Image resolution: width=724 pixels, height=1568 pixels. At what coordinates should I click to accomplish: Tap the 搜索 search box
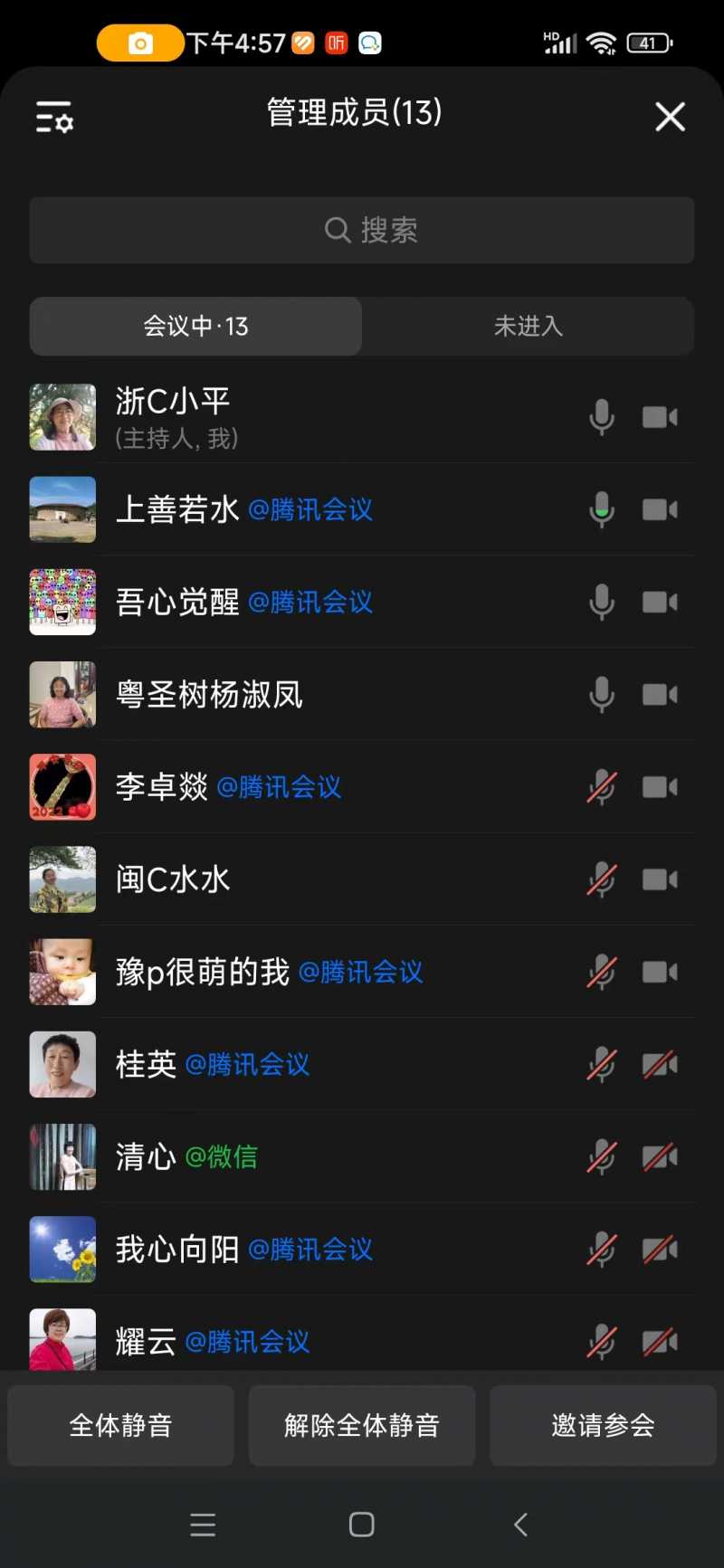click(x=362, y=230)
